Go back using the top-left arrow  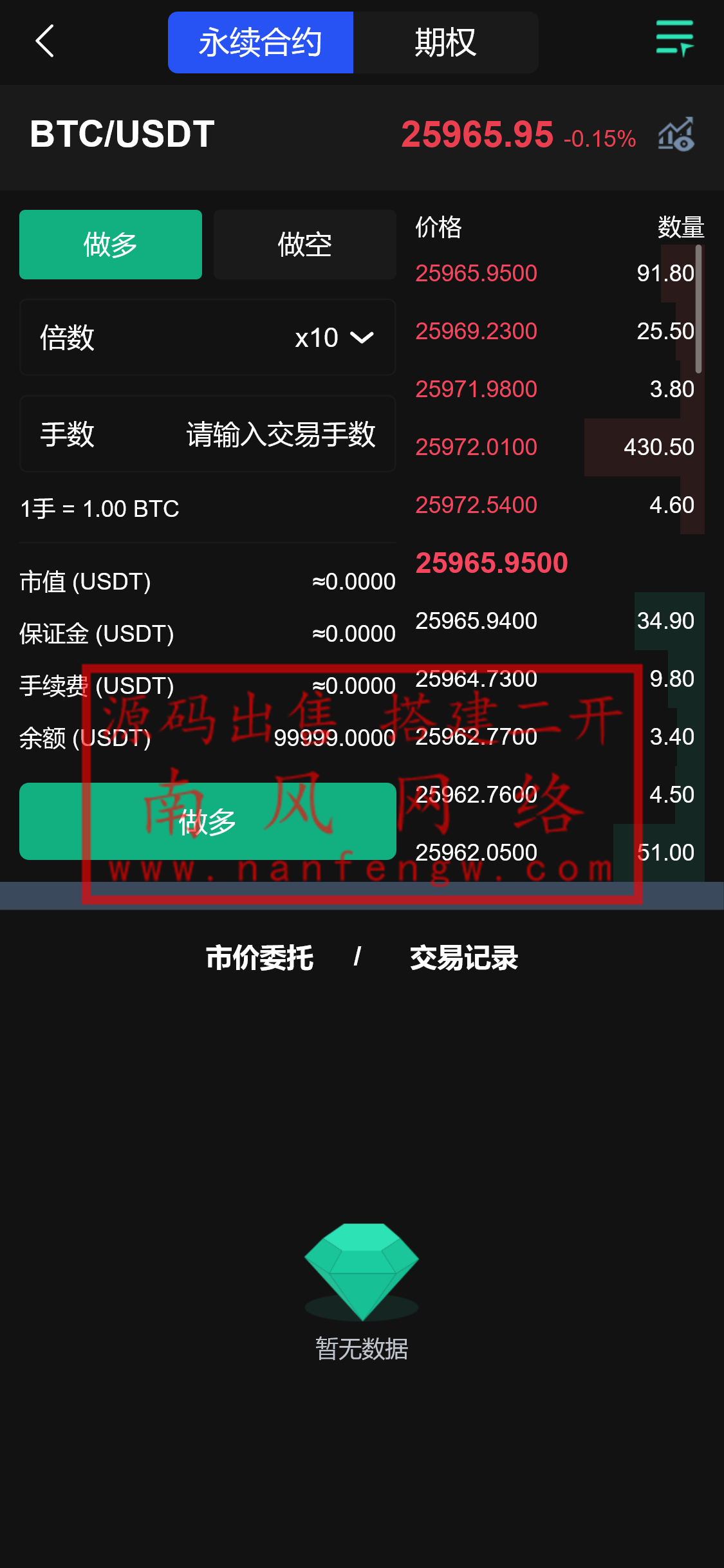(45, 42)
